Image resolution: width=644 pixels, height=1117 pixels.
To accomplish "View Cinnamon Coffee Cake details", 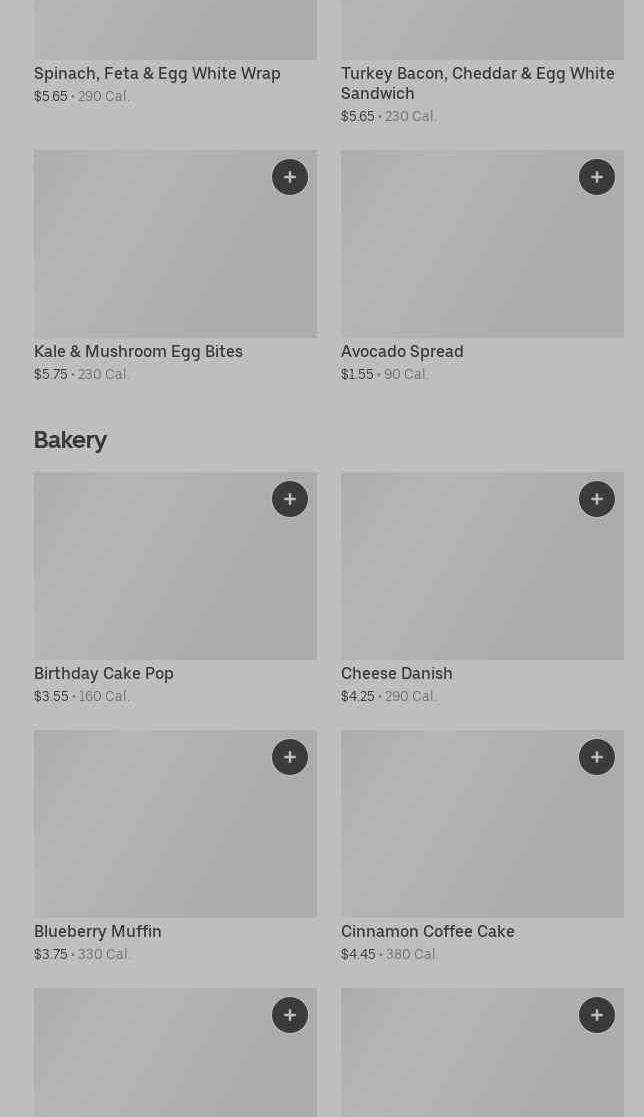I will [482, 846].
